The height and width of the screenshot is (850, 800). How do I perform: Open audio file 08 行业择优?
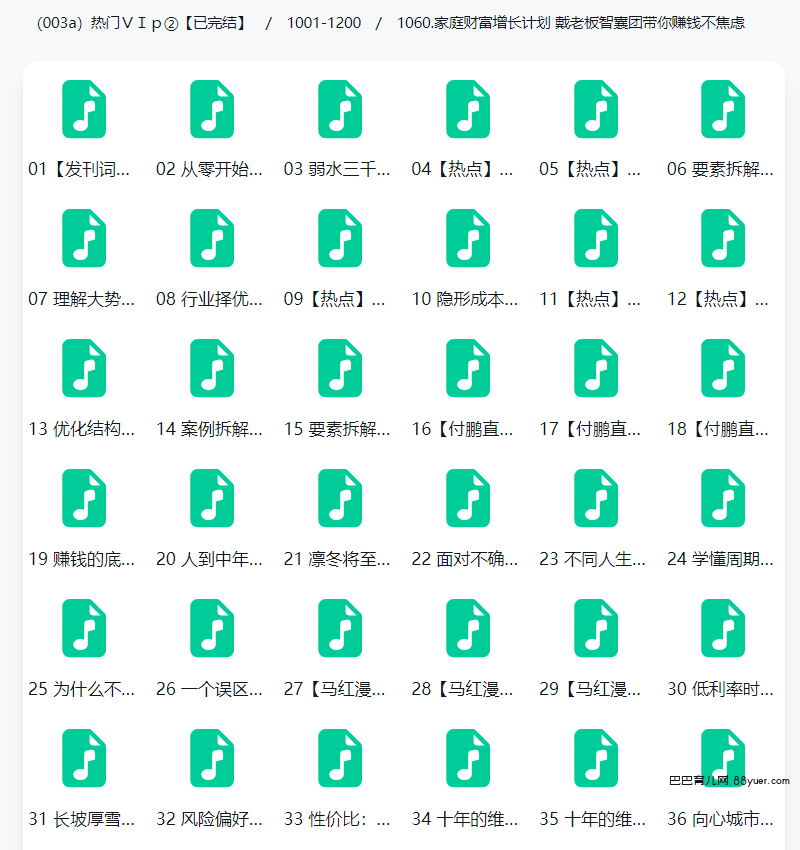tap(212, 238)
